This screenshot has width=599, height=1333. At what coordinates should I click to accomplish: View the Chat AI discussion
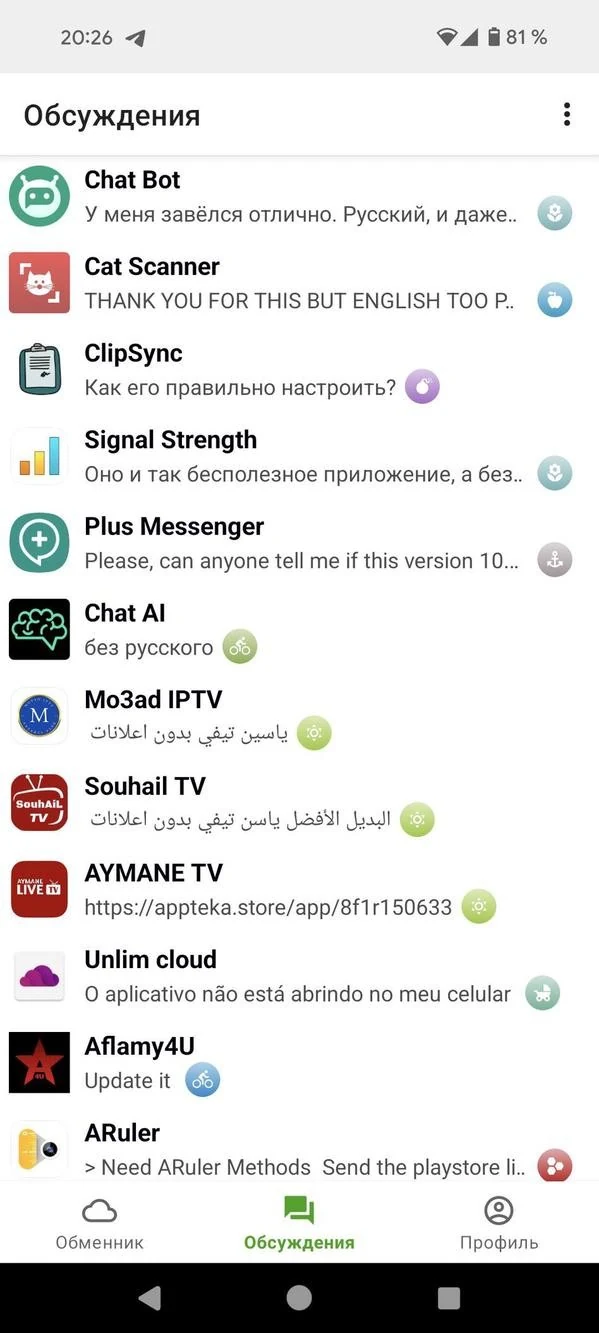pos(299,630)
